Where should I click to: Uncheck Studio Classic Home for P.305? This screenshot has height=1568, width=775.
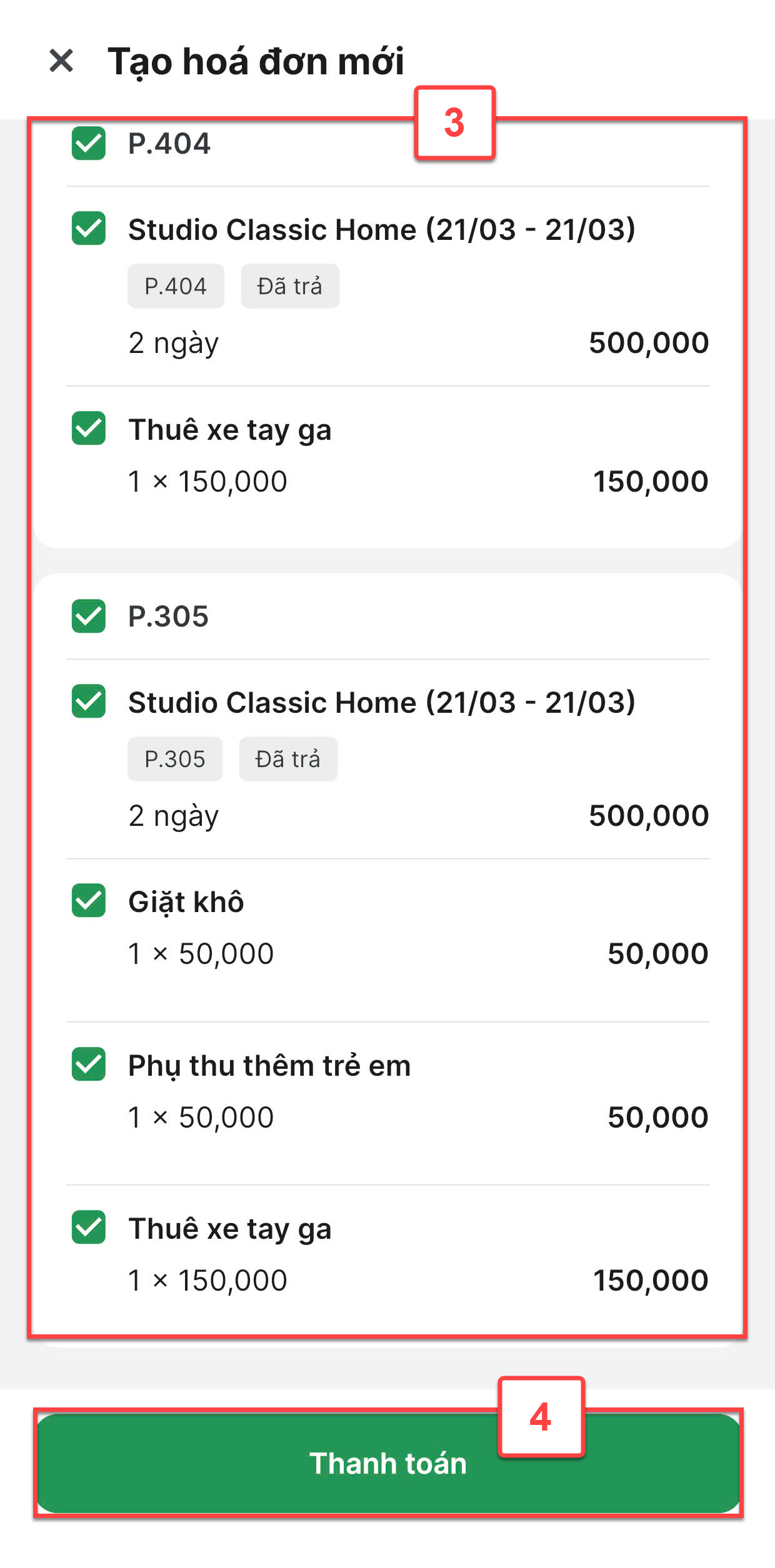coord(89,702)
